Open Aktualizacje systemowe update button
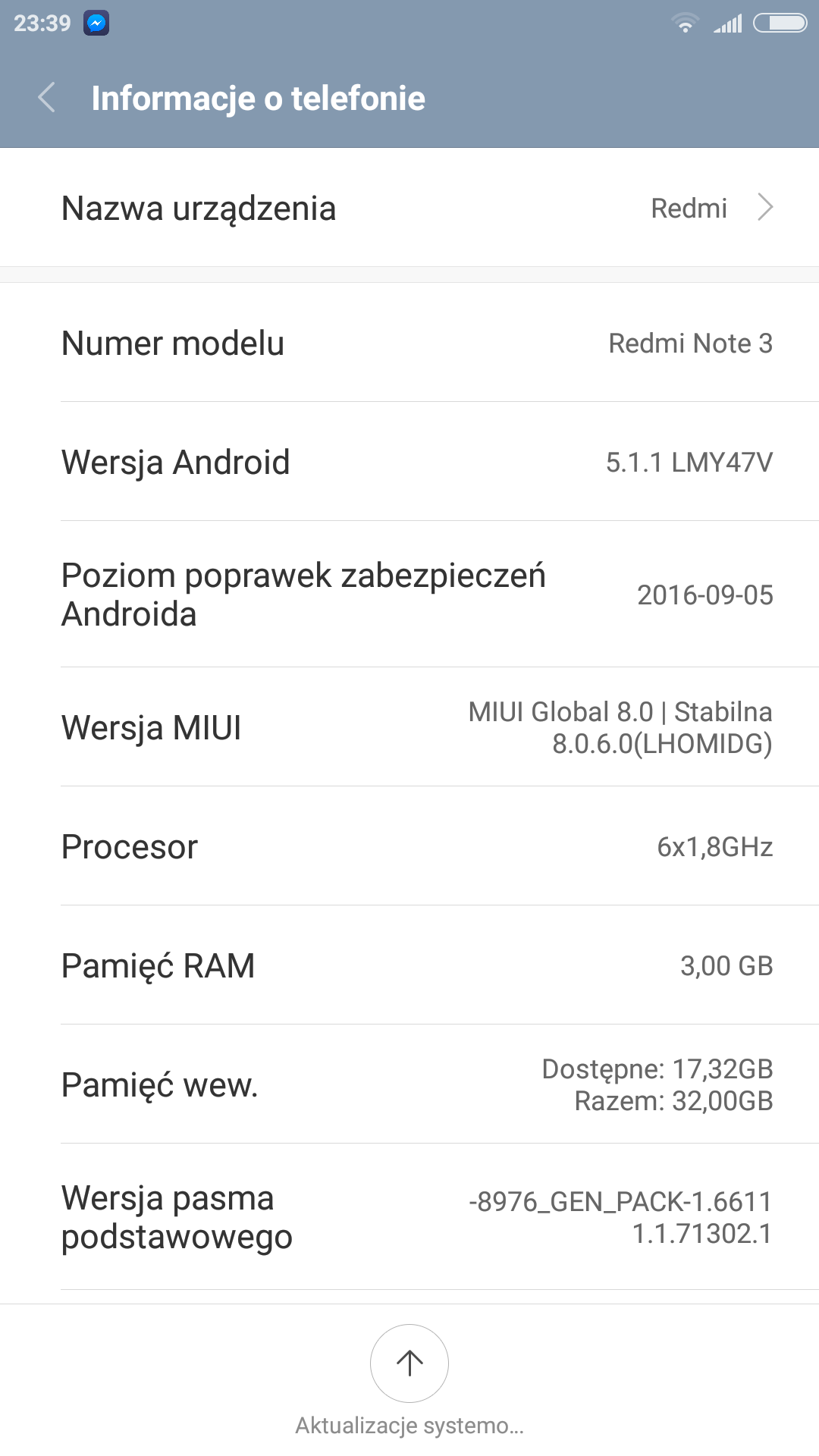 click(409, 1363)
